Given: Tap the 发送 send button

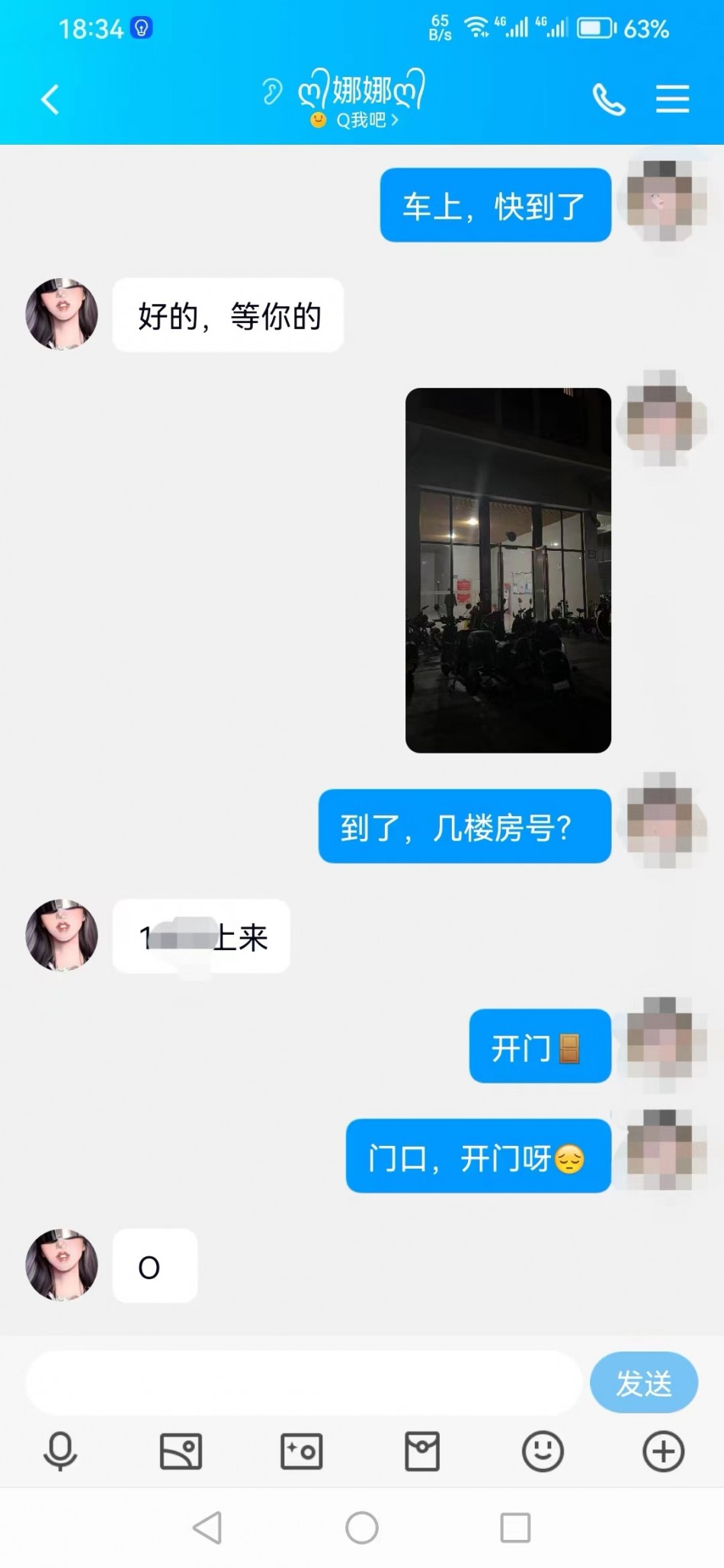Looking at the screenshot, I should (x=643, y=1383).
